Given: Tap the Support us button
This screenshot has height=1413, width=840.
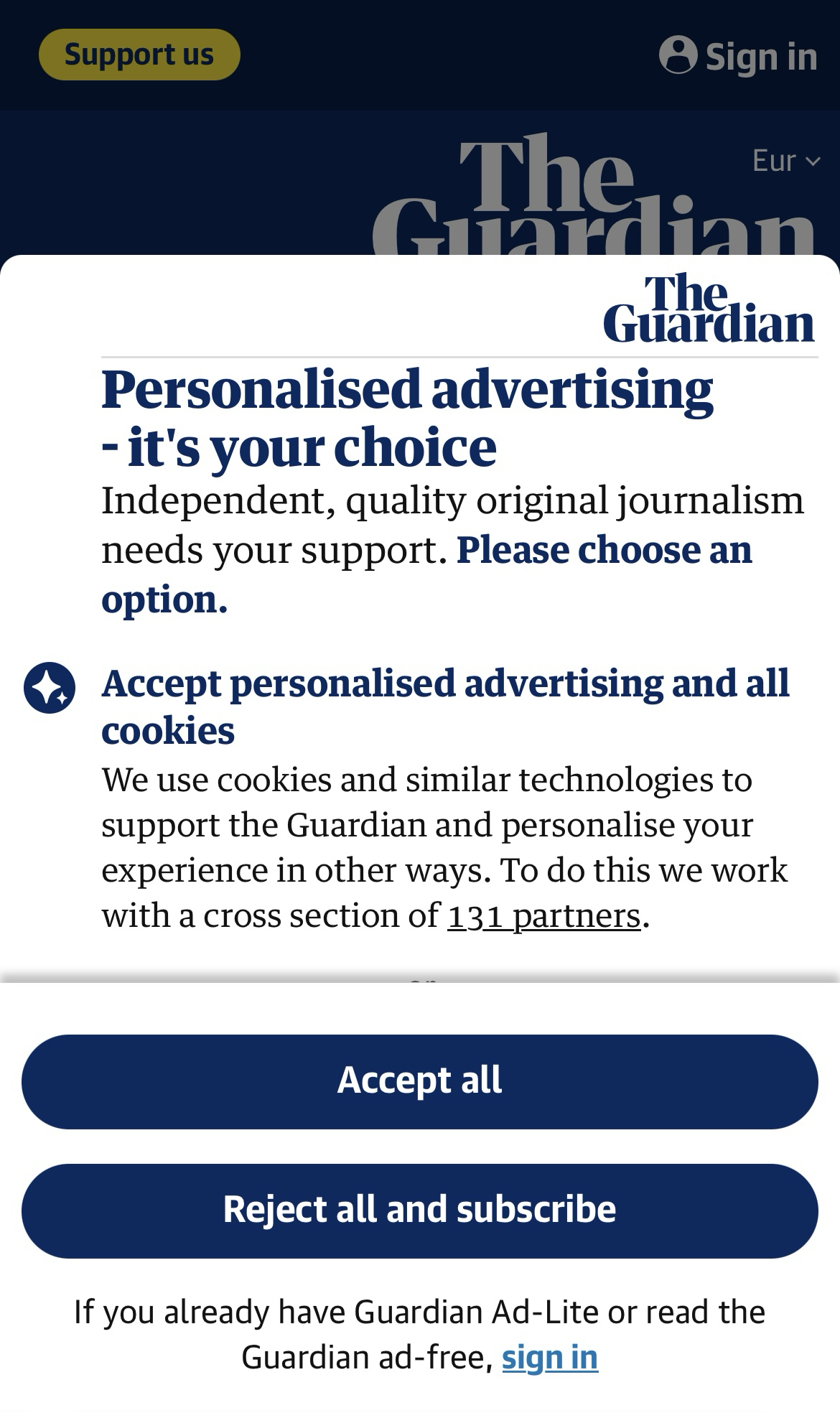Looking at the screenshot, I should pos(139,55).
